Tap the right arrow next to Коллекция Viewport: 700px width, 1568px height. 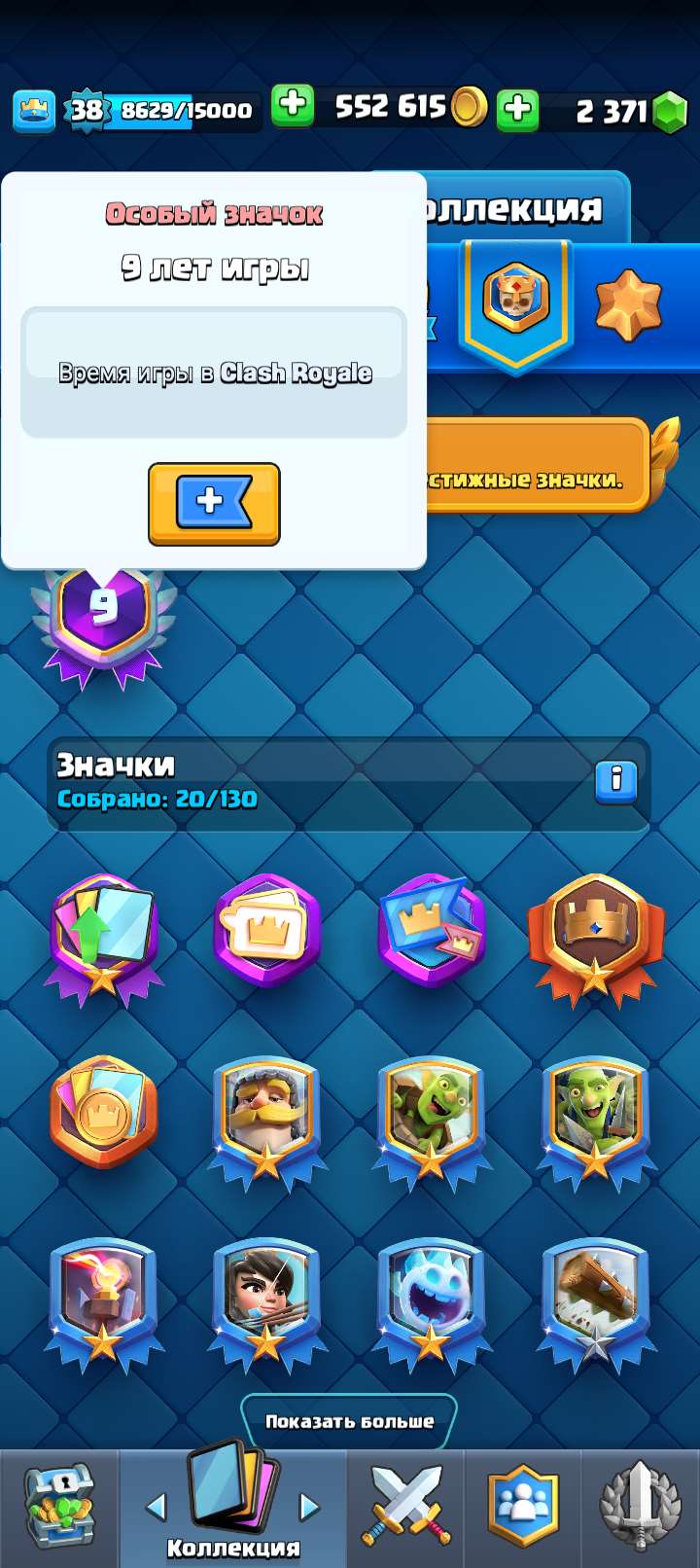point(309,1507)
